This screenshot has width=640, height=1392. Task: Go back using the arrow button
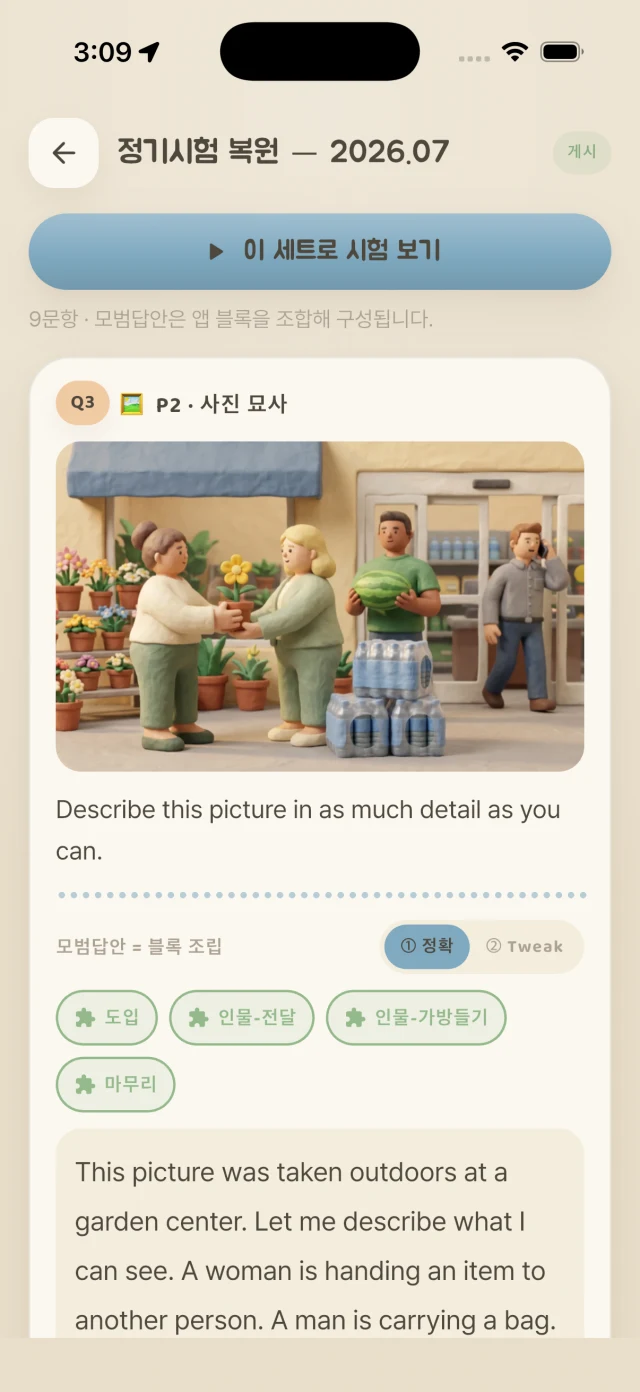pyautogui.click(x=64, y=153)
